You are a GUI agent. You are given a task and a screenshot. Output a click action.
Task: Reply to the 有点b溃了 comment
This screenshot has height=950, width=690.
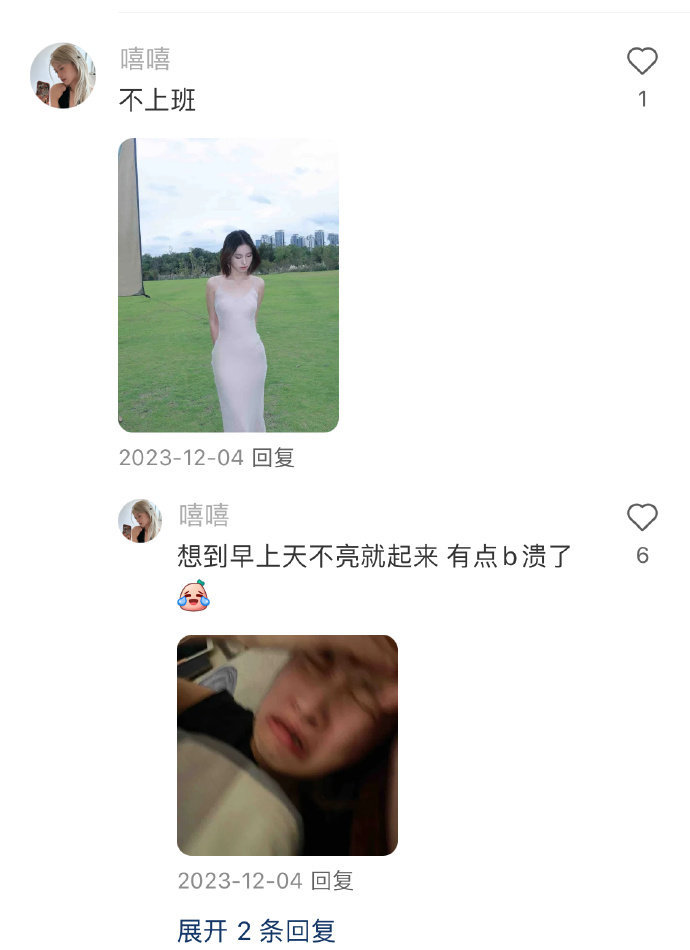tap(332, 881)
